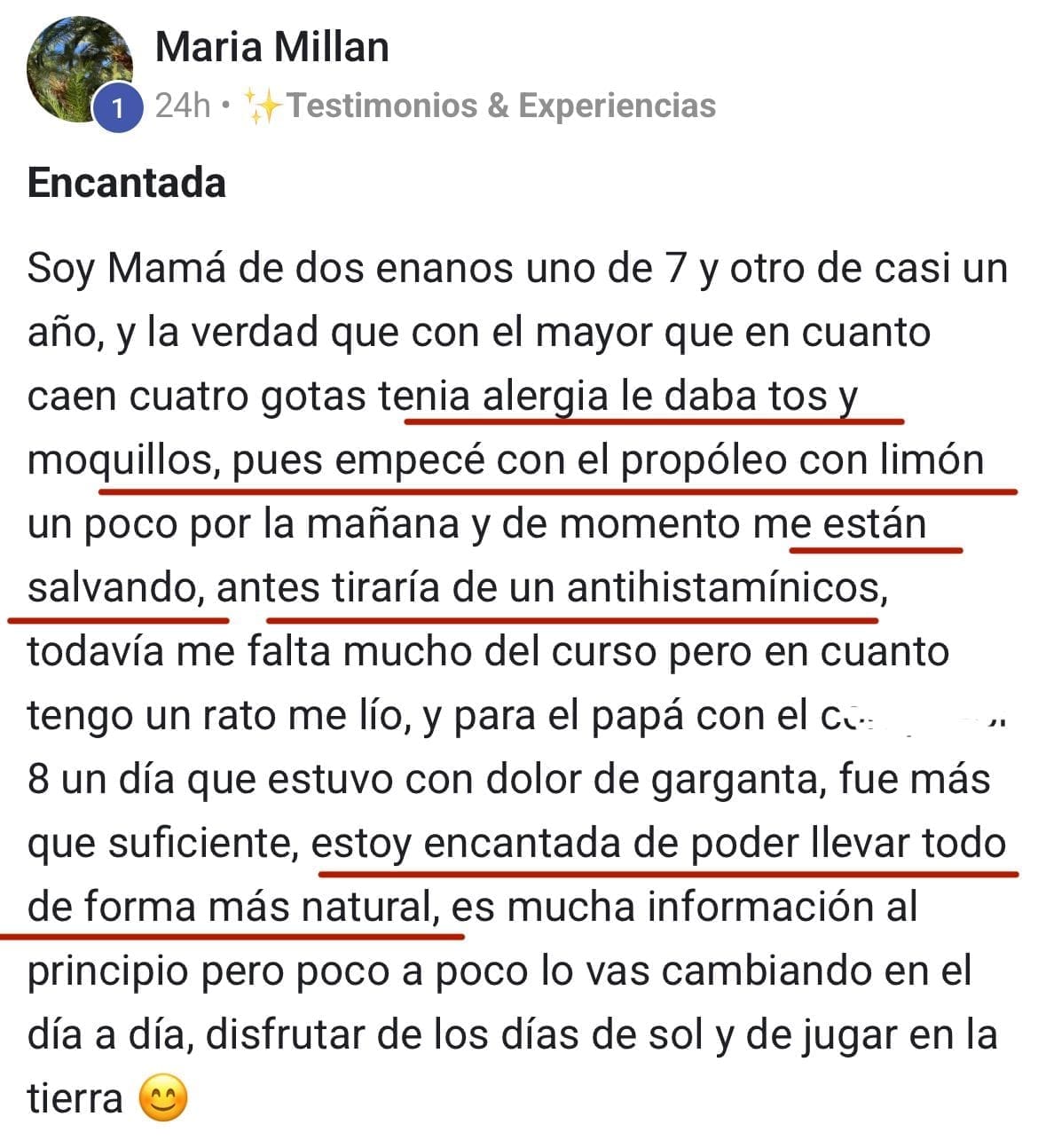The height and width of the screenshot is (1148, 1046).
Task: Open Maria Millan's profile picture
Action: pyautogui.click(x=78, y=68)
